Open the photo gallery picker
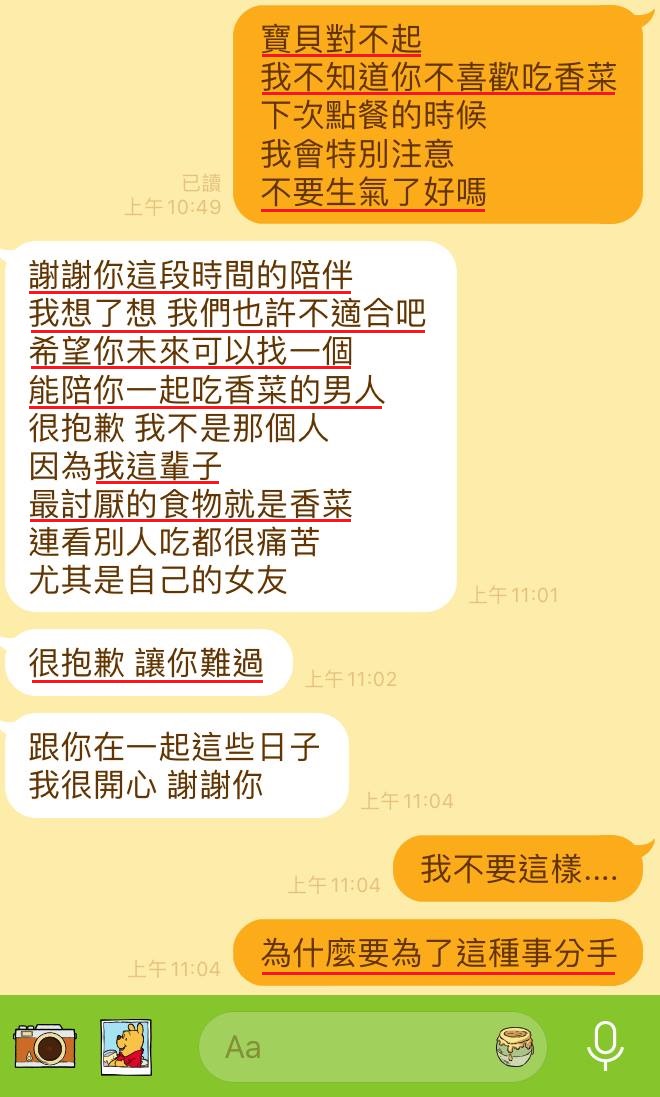This screenshot has height=1097, width=660. 126,1047
